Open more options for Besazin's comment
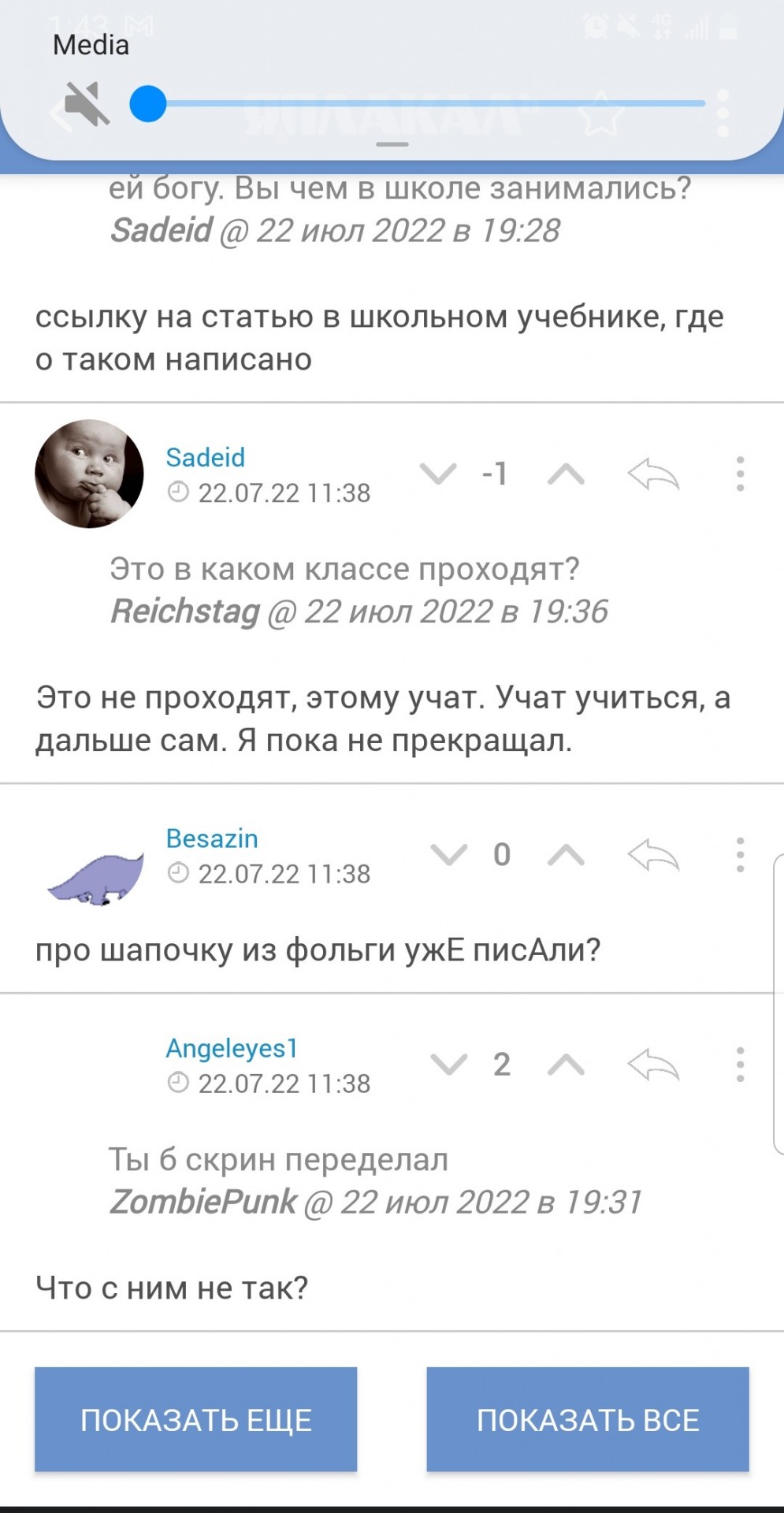This screenshot has width=784, height=1513. [740, 855]
